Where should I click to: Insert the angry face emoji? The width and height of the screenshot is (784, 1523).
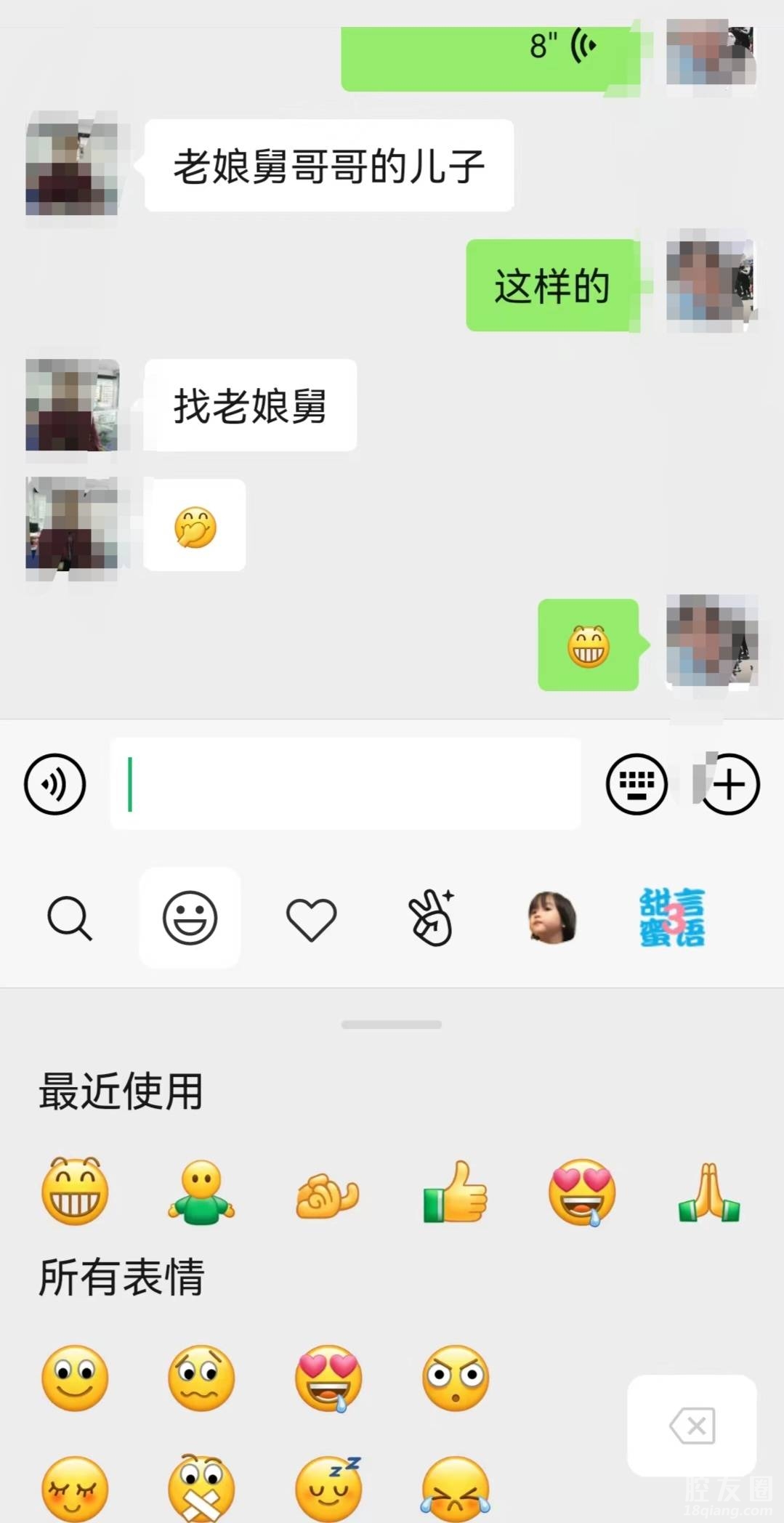(456, 1378)
